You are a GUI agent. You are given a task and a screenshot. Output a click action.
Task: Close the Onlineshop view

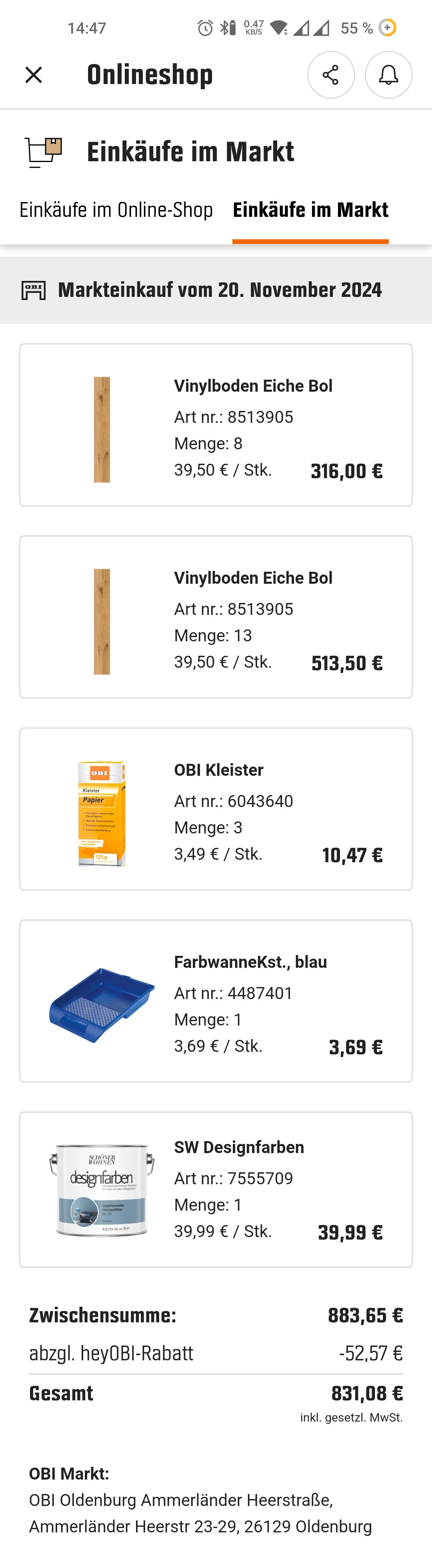click(34, 75)
